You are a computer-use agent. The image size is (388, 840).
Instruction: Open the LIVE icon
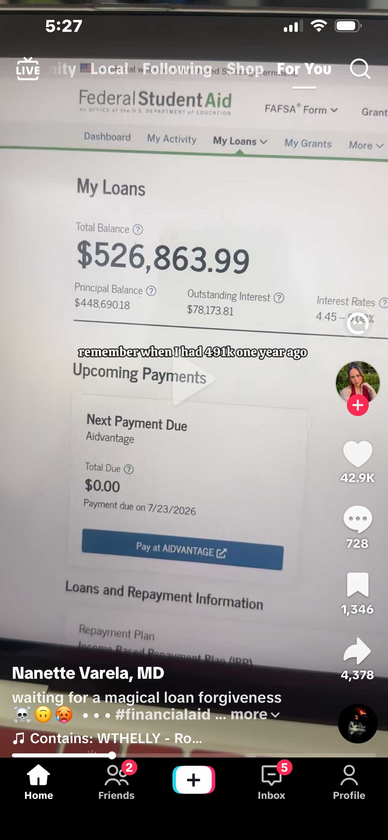point(27,69)
